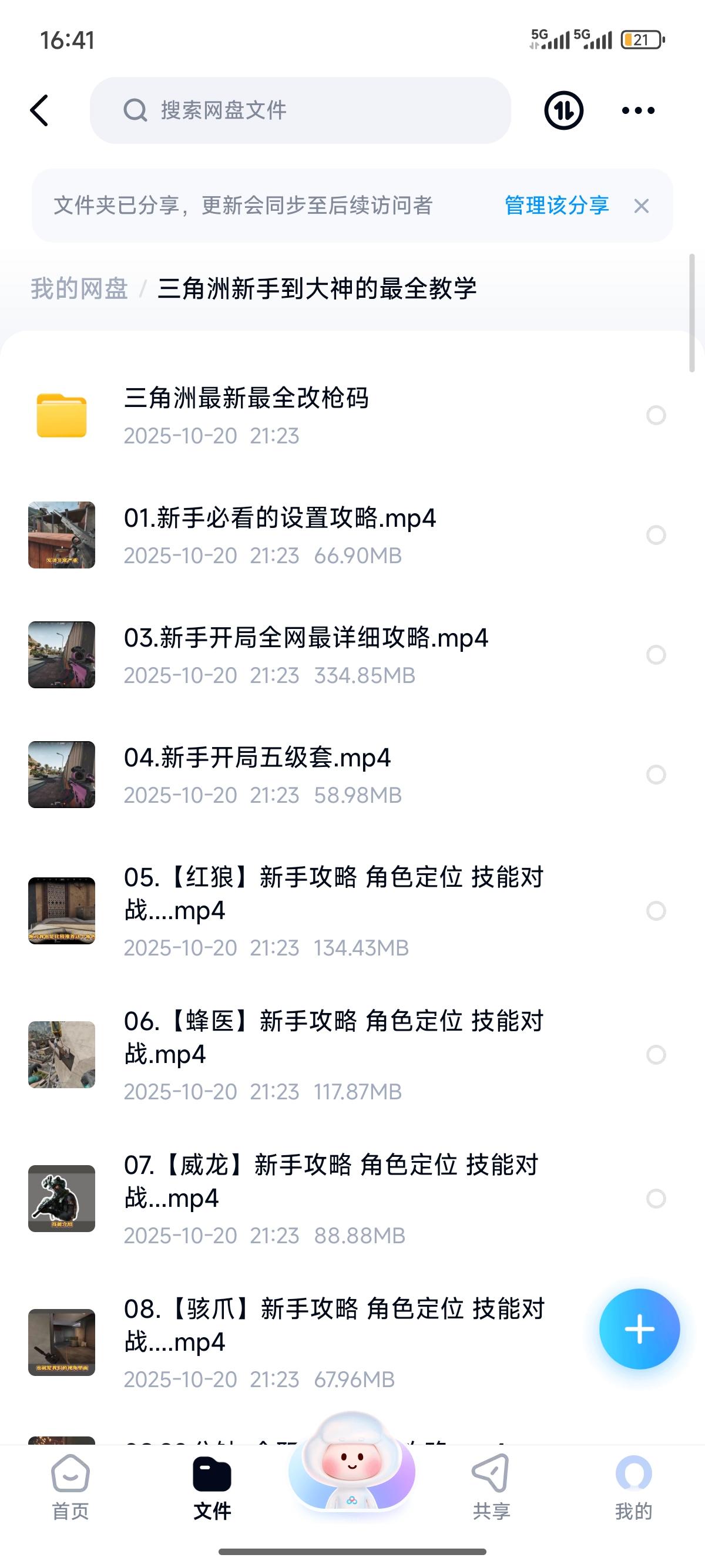Dismiss the folder shared banner
This screenshot has height=1568, width=705.
641,206
